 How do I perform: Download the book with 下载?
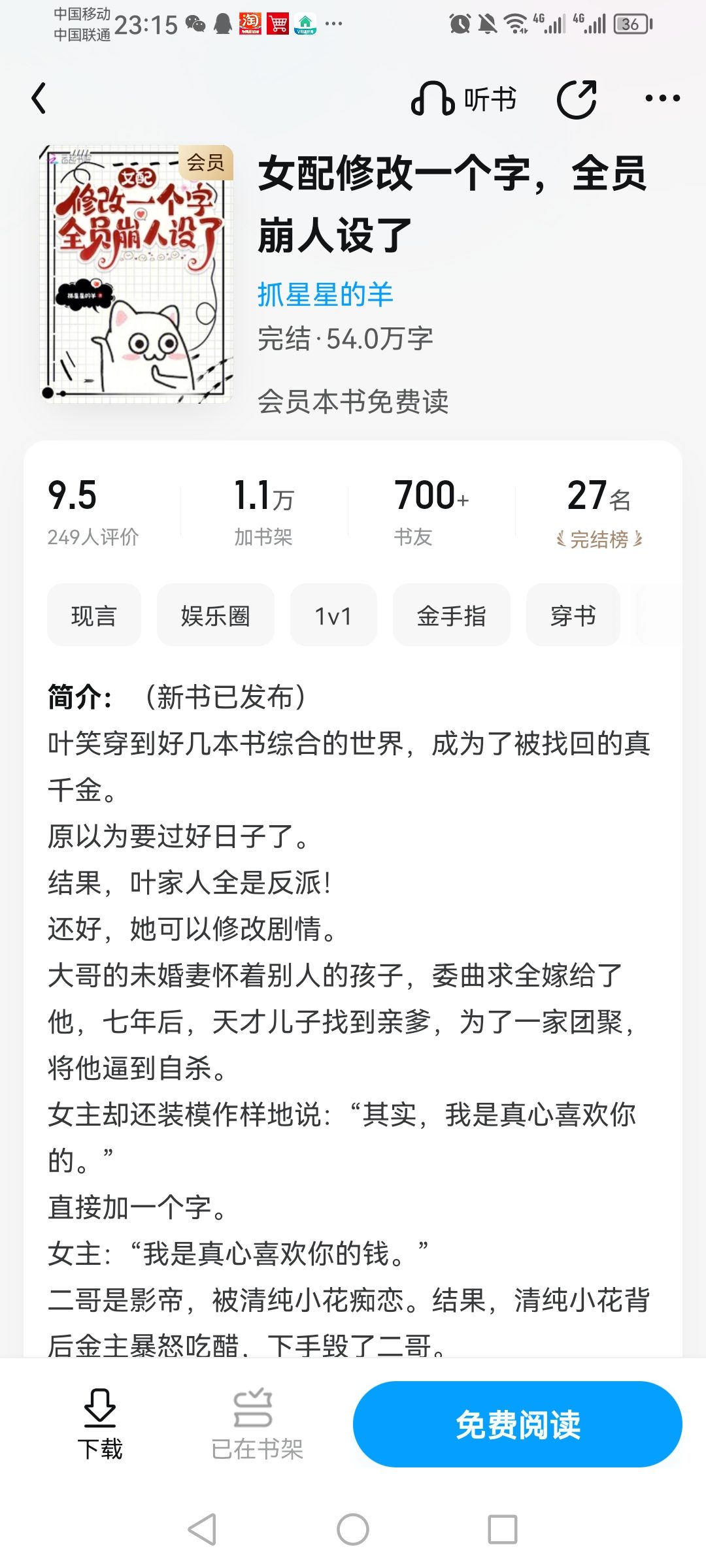tap(100, 1424)
